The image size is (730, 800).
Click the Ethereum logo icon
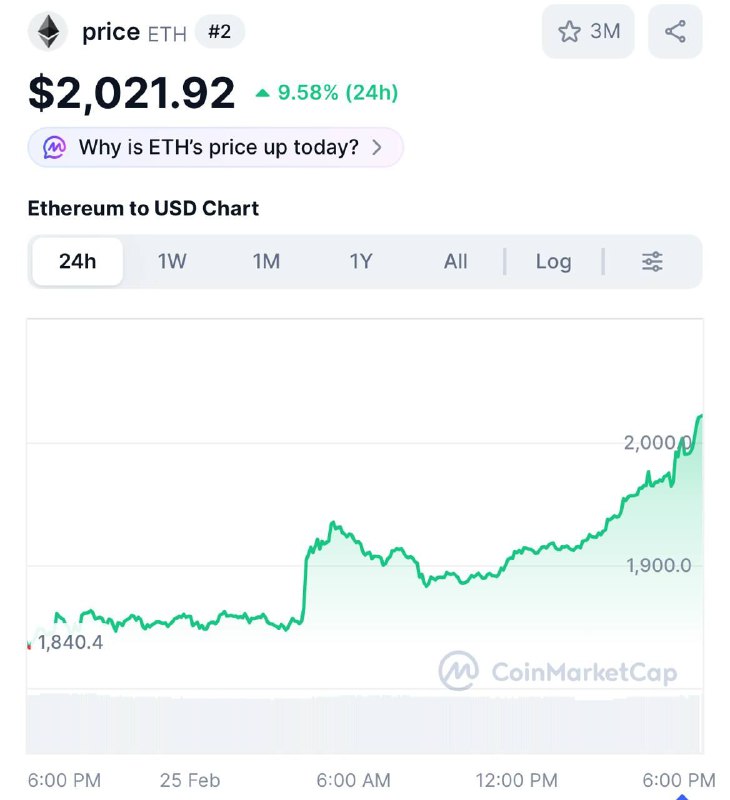point(47,31)
